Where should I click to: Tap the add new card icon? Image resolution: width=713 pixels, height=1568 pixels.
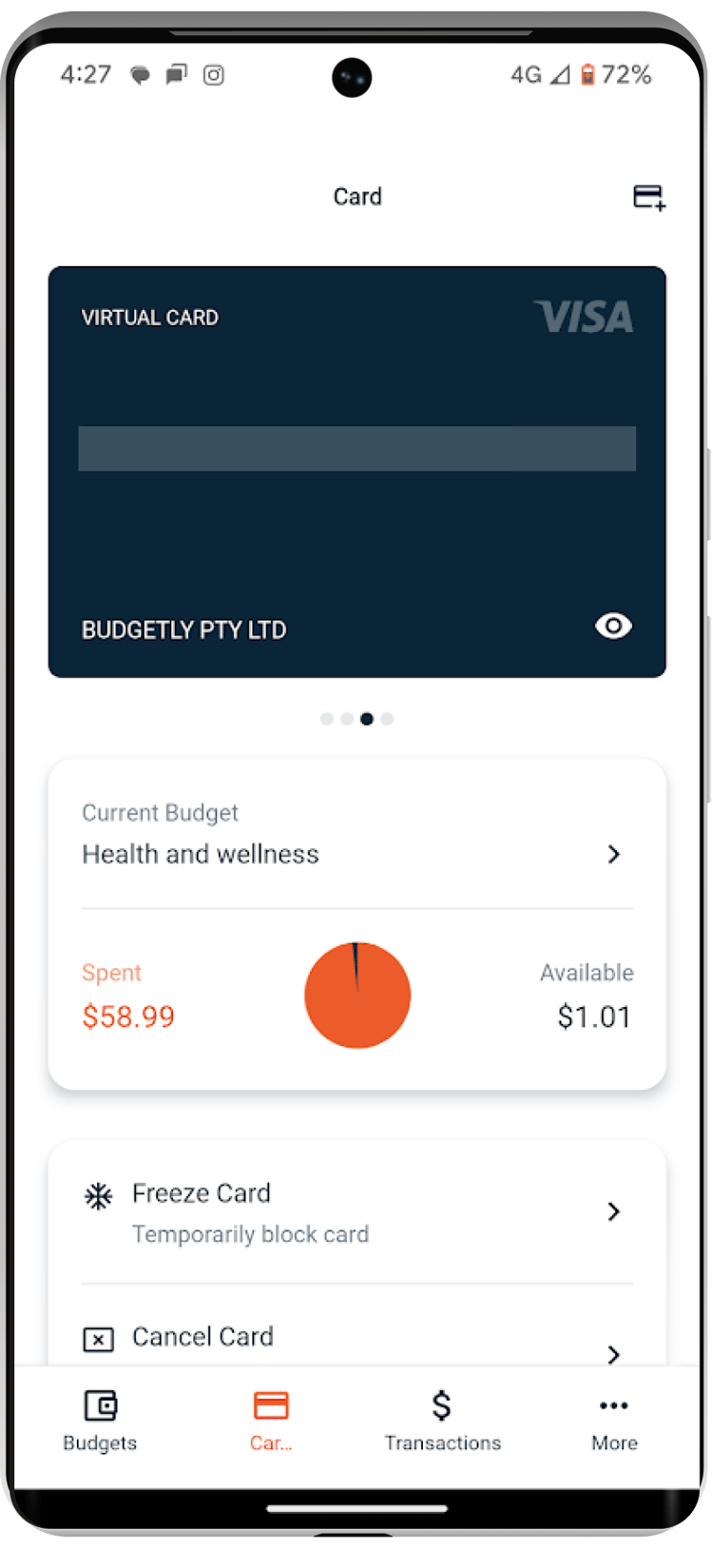point(649,198)
